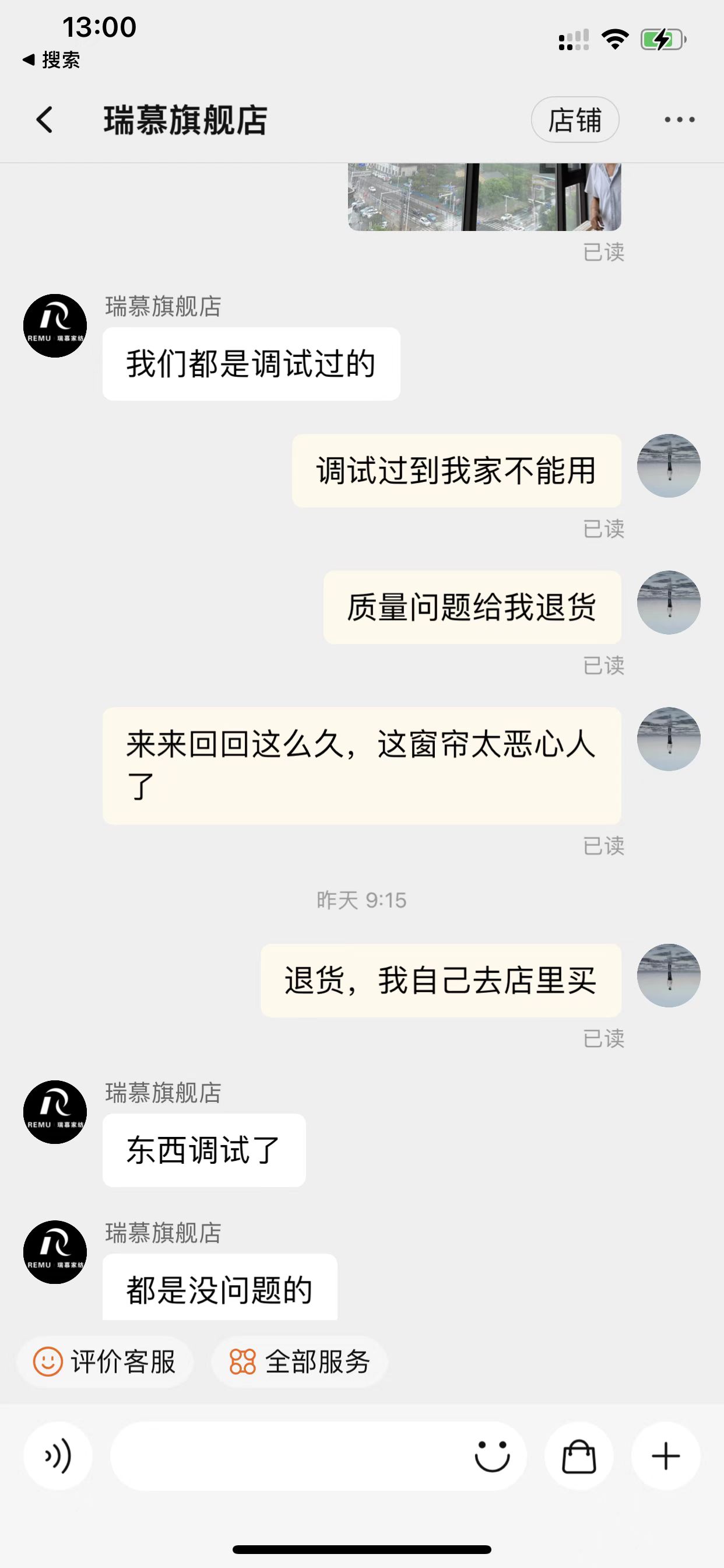Open the 瑞慕旗舰店 avatar beside 我们都是调试过的
Image resolution: width=724 pixels, height=1568 pixels.
55,325
